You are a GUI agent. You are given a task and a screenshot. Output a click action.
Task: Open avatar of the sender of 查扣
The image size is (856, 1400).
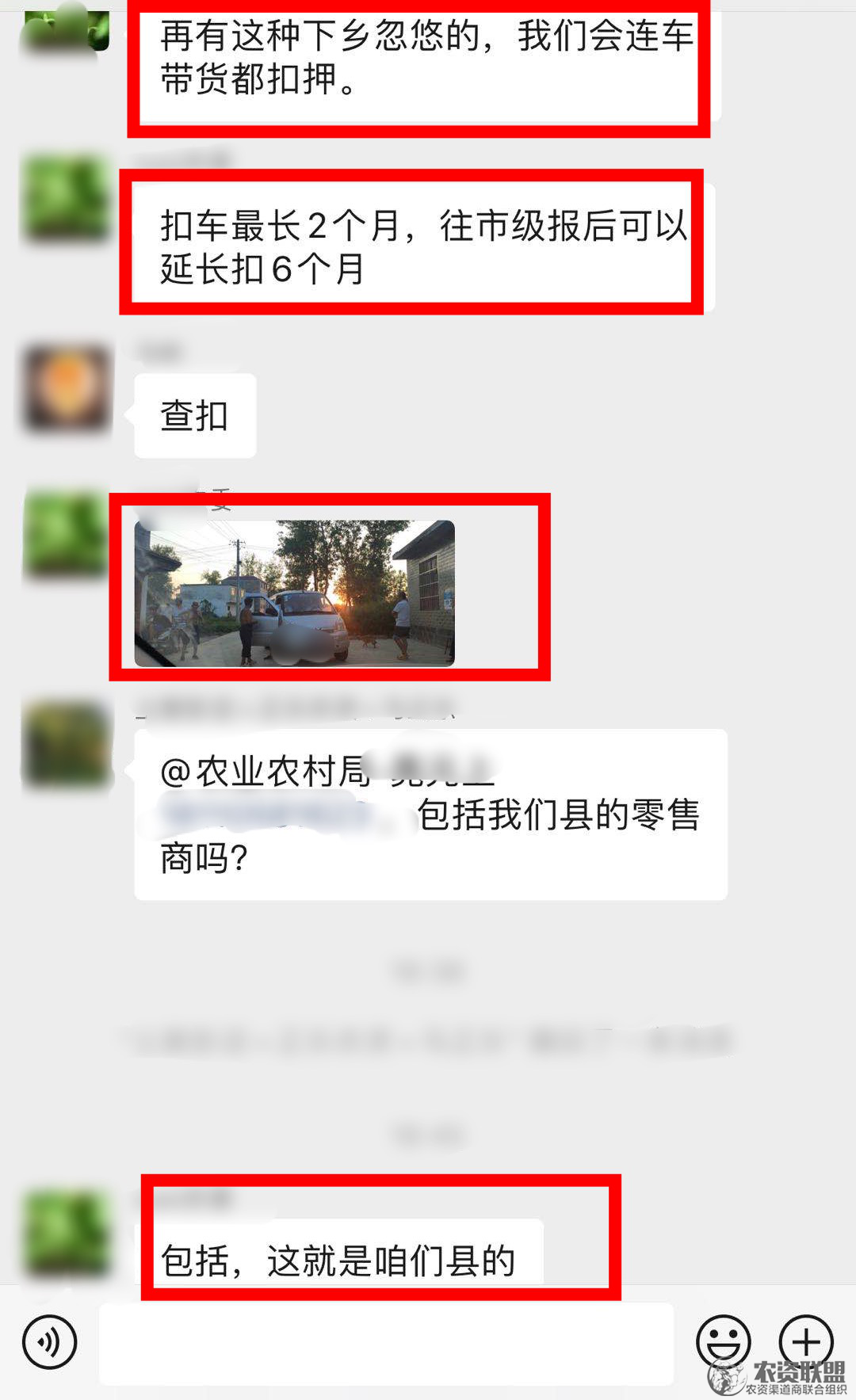pos(67,388)
